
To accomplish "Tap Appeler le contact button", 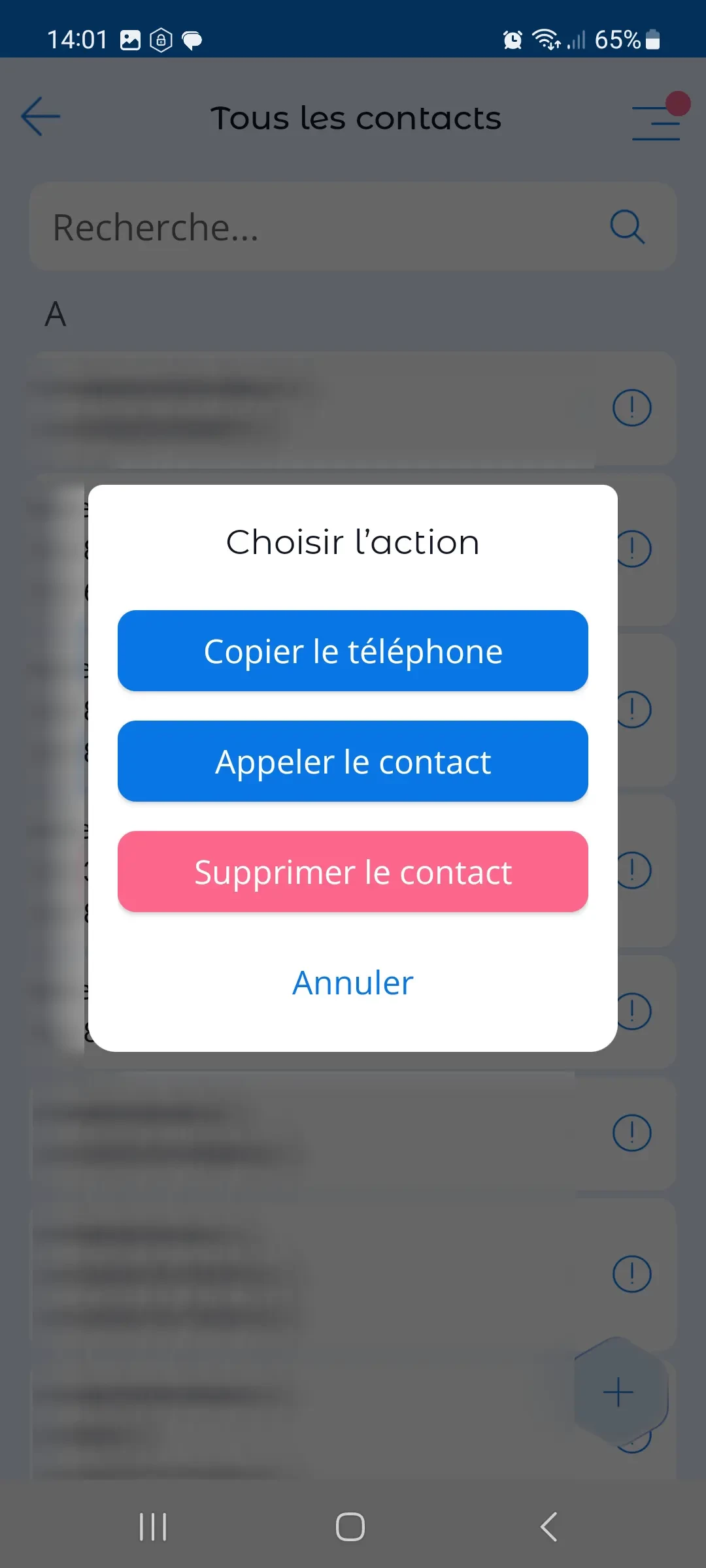I will 353,761.
